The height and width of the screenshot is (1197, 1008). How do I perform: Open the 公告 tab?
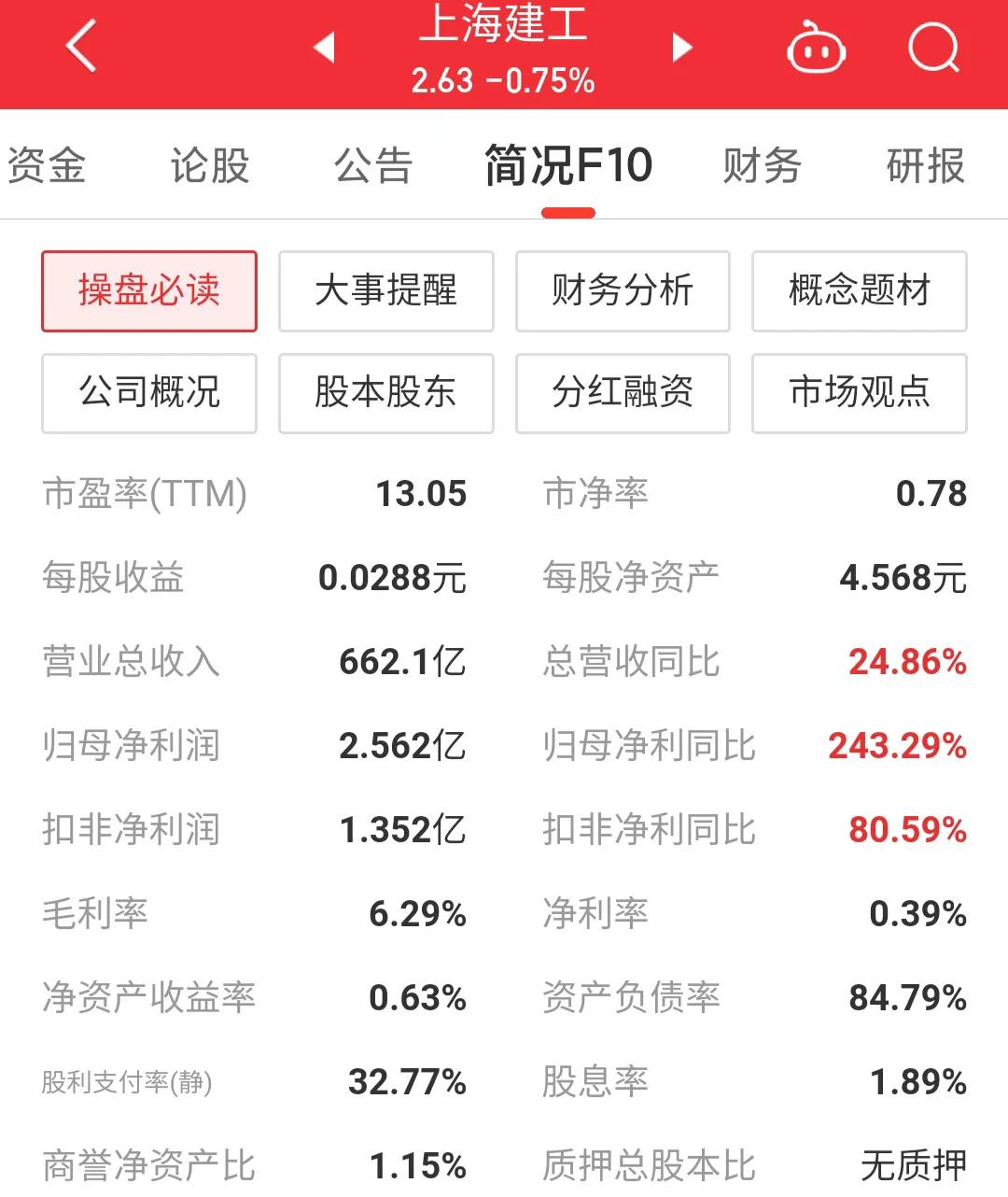(371, 166)
